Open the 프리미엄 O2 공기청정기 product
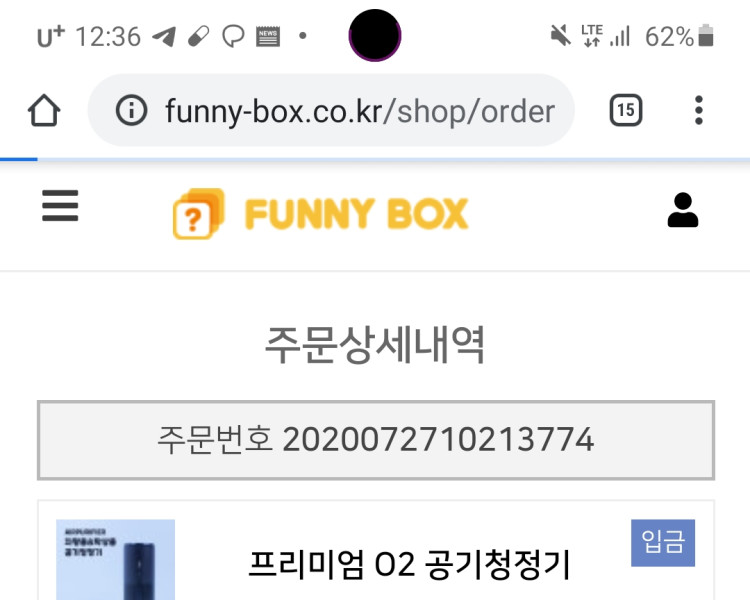The width and height of the screenshot is (750, 600). tap(409, 565)
